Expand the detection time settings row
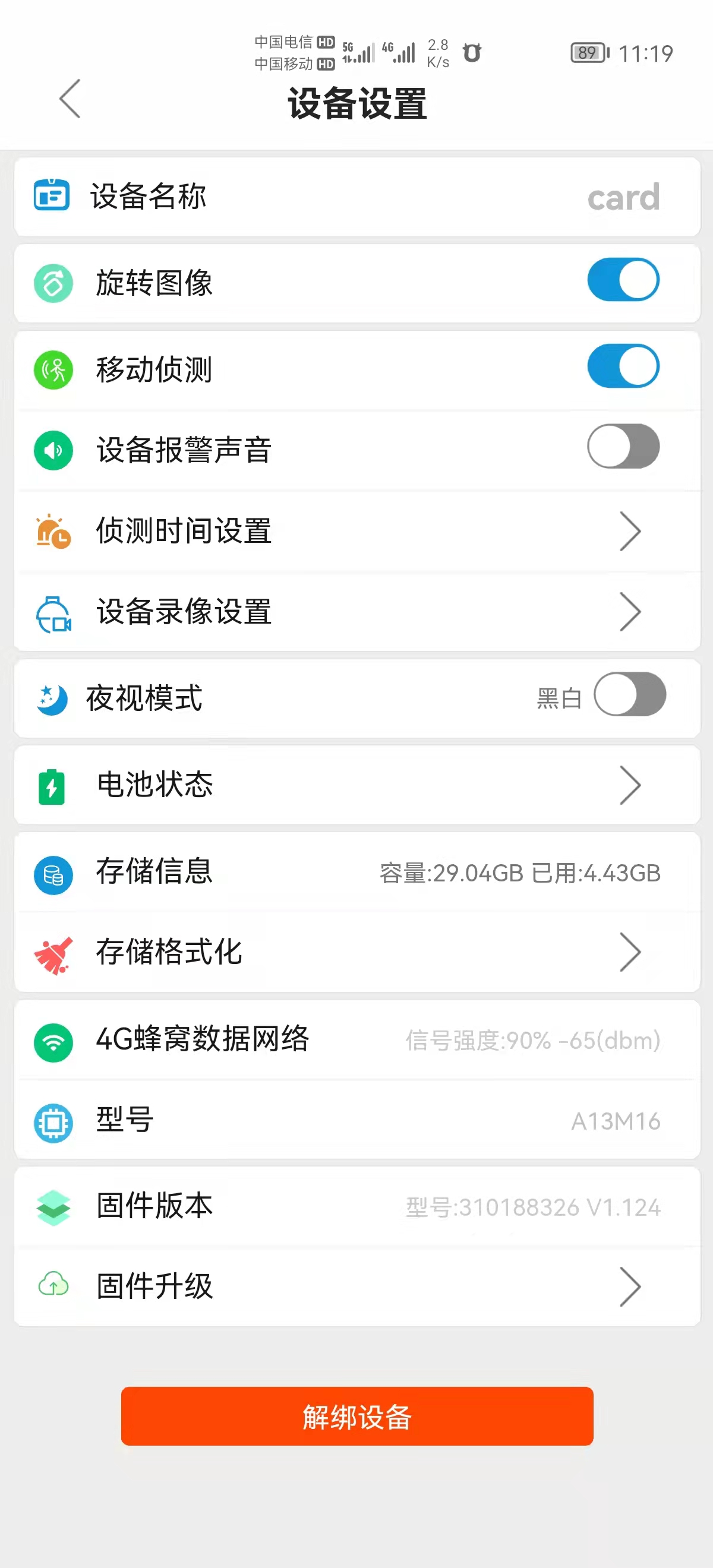This screenshot has width=713, height=1568. pyautogui.click(x=630, y=531)
